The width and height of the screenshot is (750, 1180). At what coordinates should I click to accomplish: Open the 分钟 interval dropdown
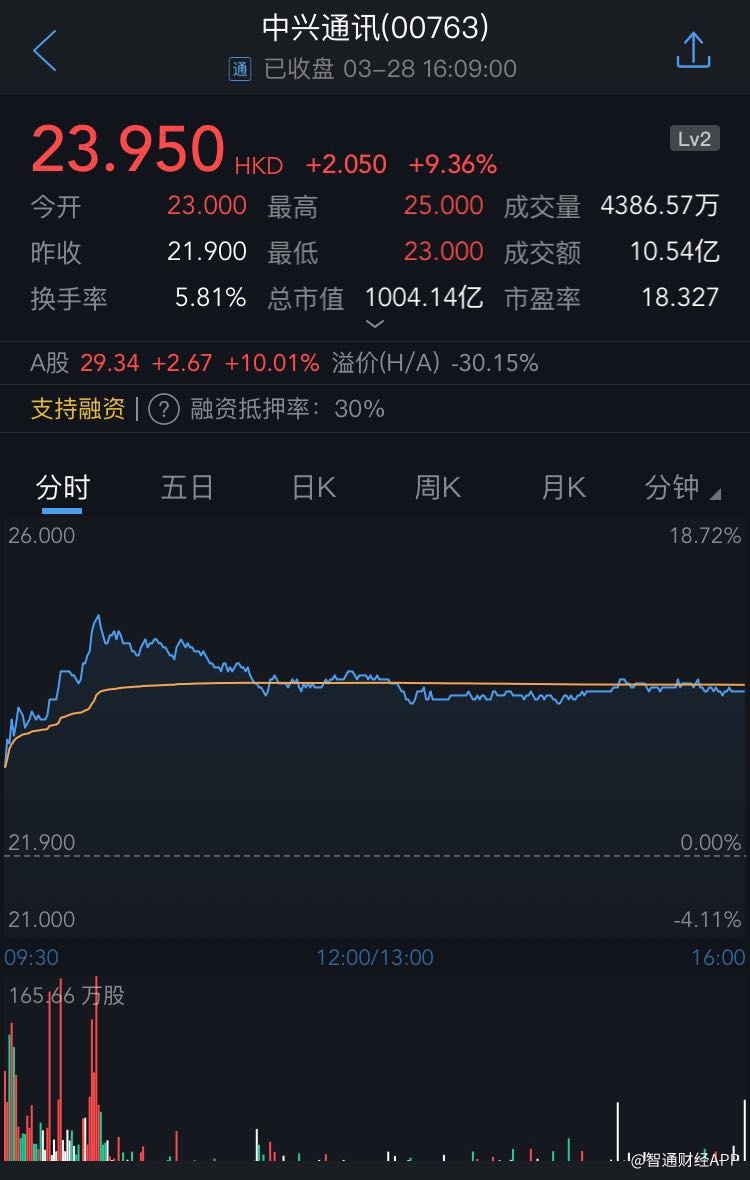(682, 488)
